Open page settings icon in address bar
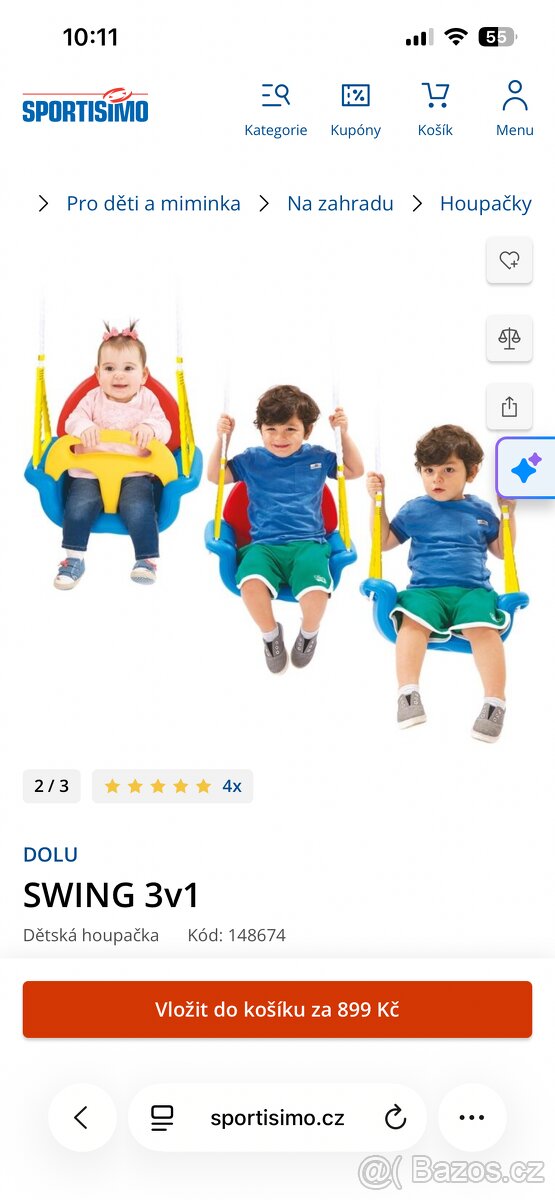 [x=162, y=1118]
